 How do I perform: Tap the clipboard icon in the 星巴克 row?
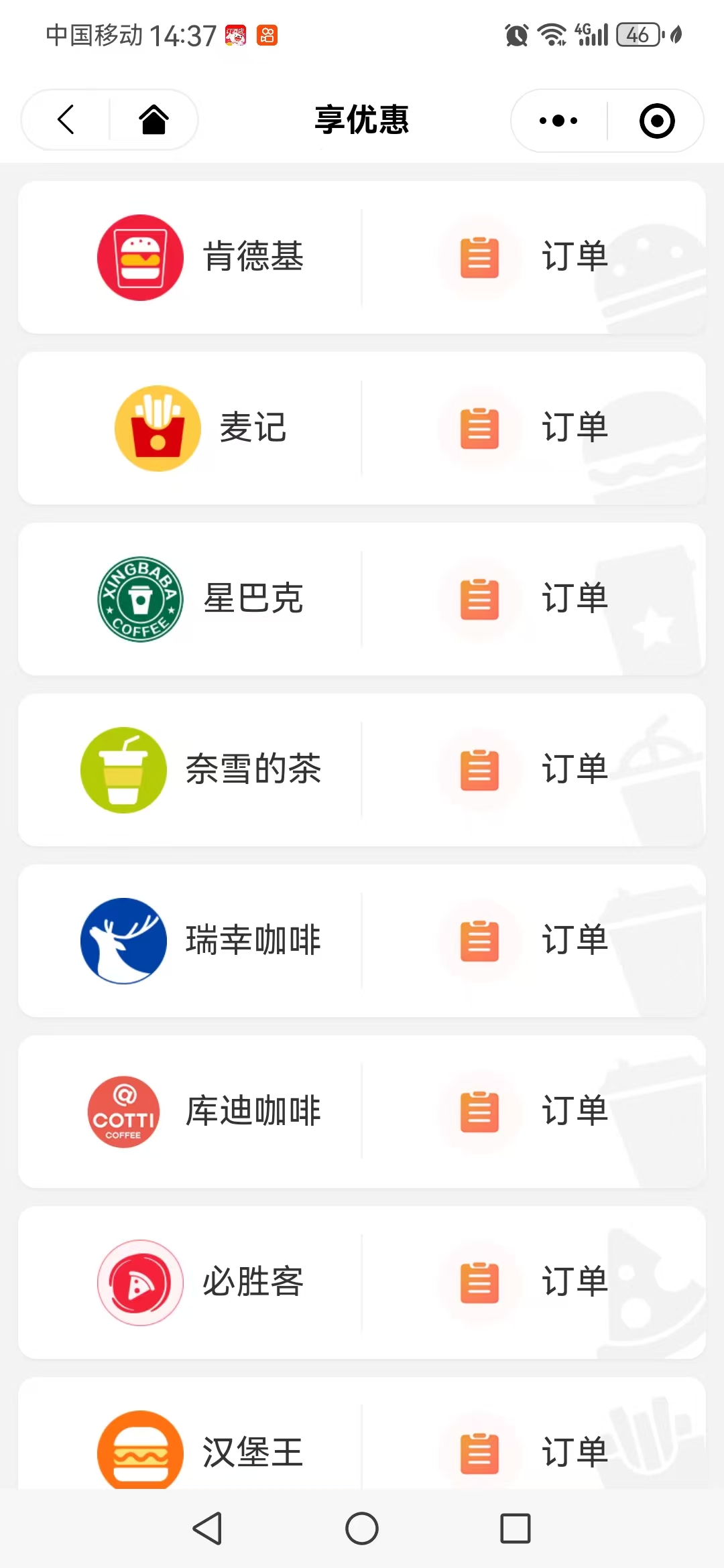click(x=479, y=600)
